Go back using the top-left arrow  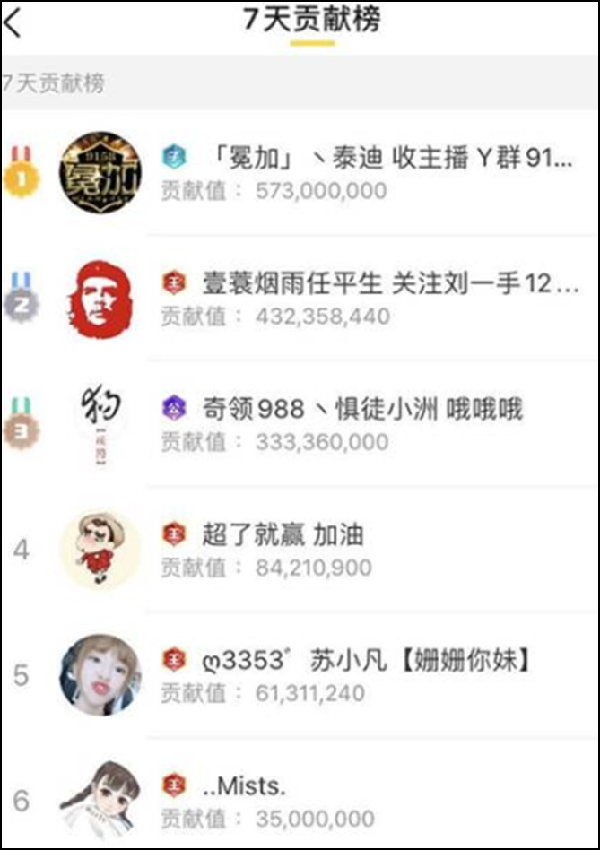[x=14, y=22]
